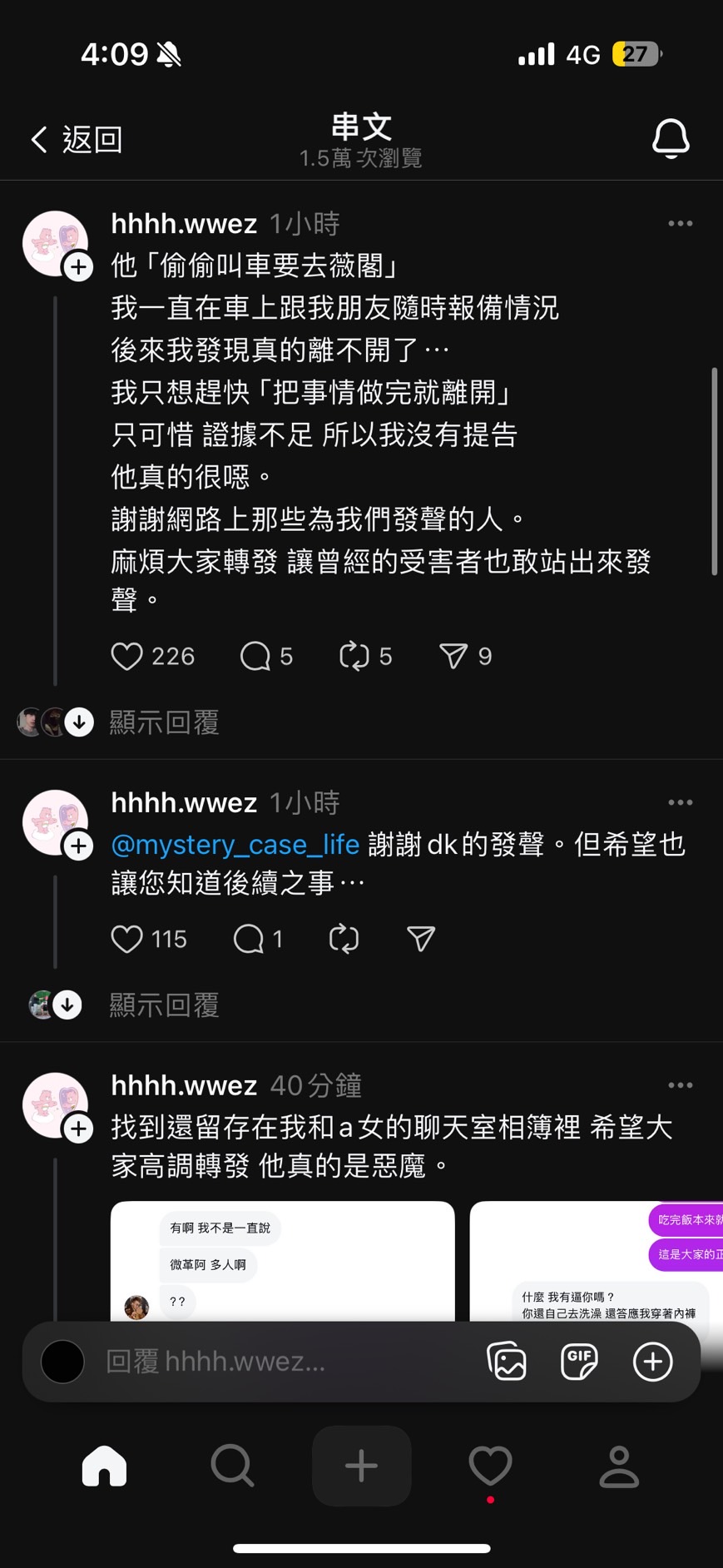Add a GIF to the reply
Screen dimensions: 723x1568
579,1362
